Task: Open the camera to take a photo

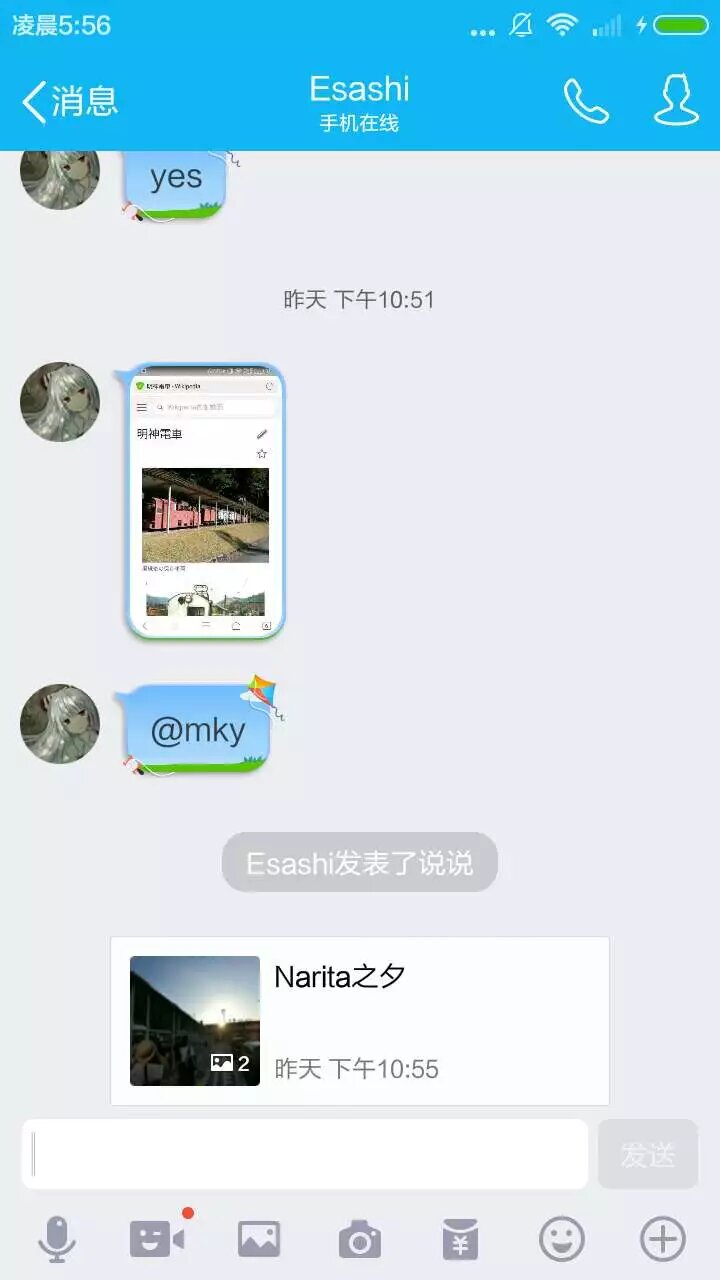Action: (x=360, y=1240)
